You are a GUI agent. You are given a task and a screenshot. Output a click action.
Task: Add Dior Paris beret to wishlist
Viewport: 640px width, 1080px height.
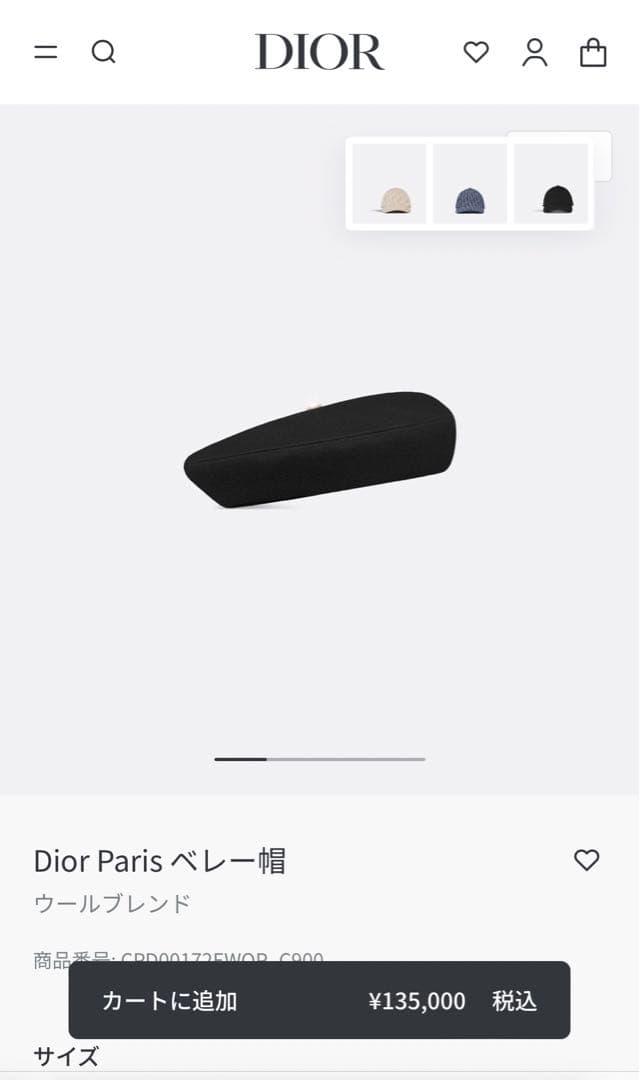pyautogui.click(x=586, y=860)
